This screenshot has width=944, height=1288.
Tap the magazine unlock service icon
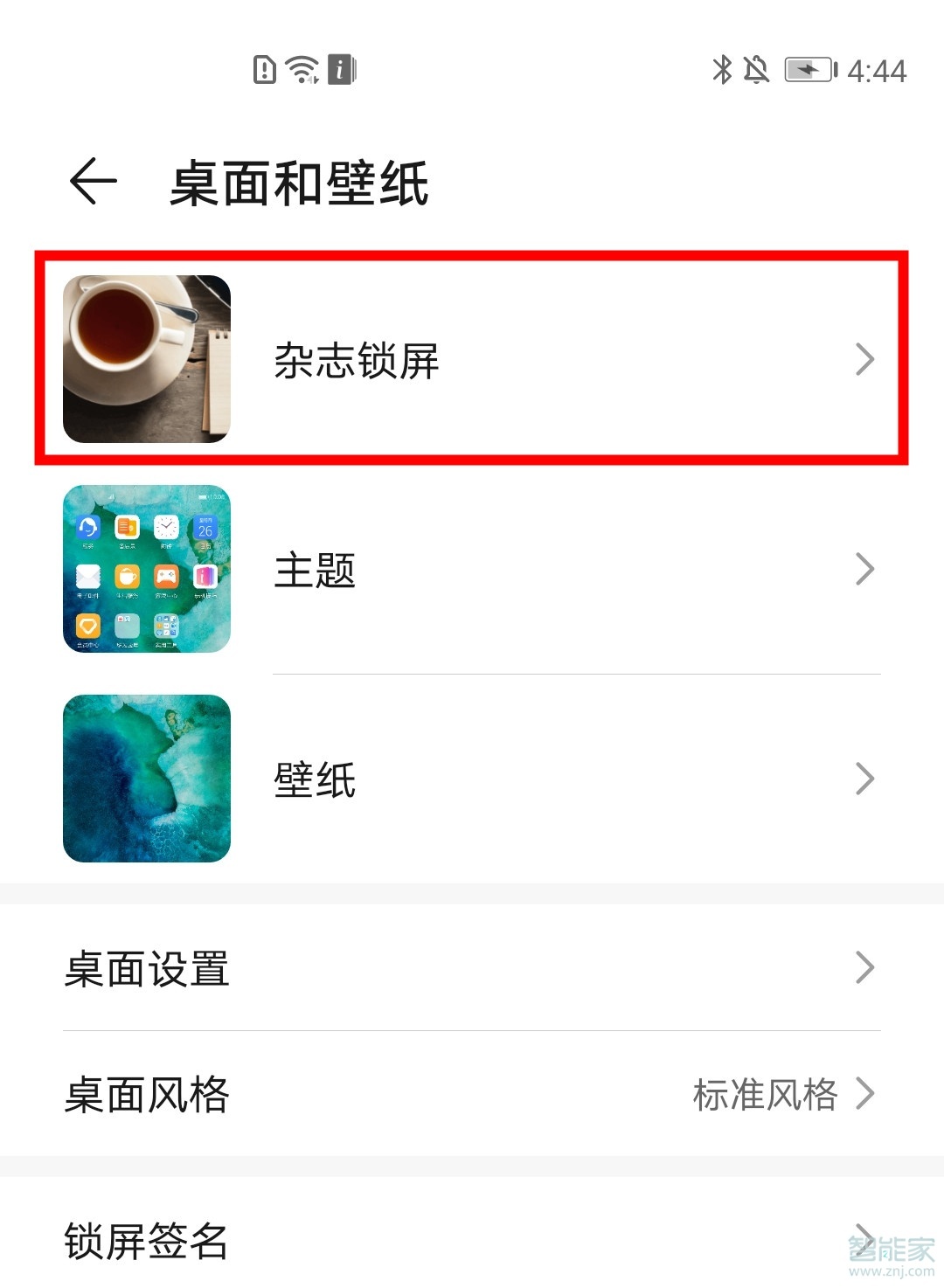click(339, 68)
